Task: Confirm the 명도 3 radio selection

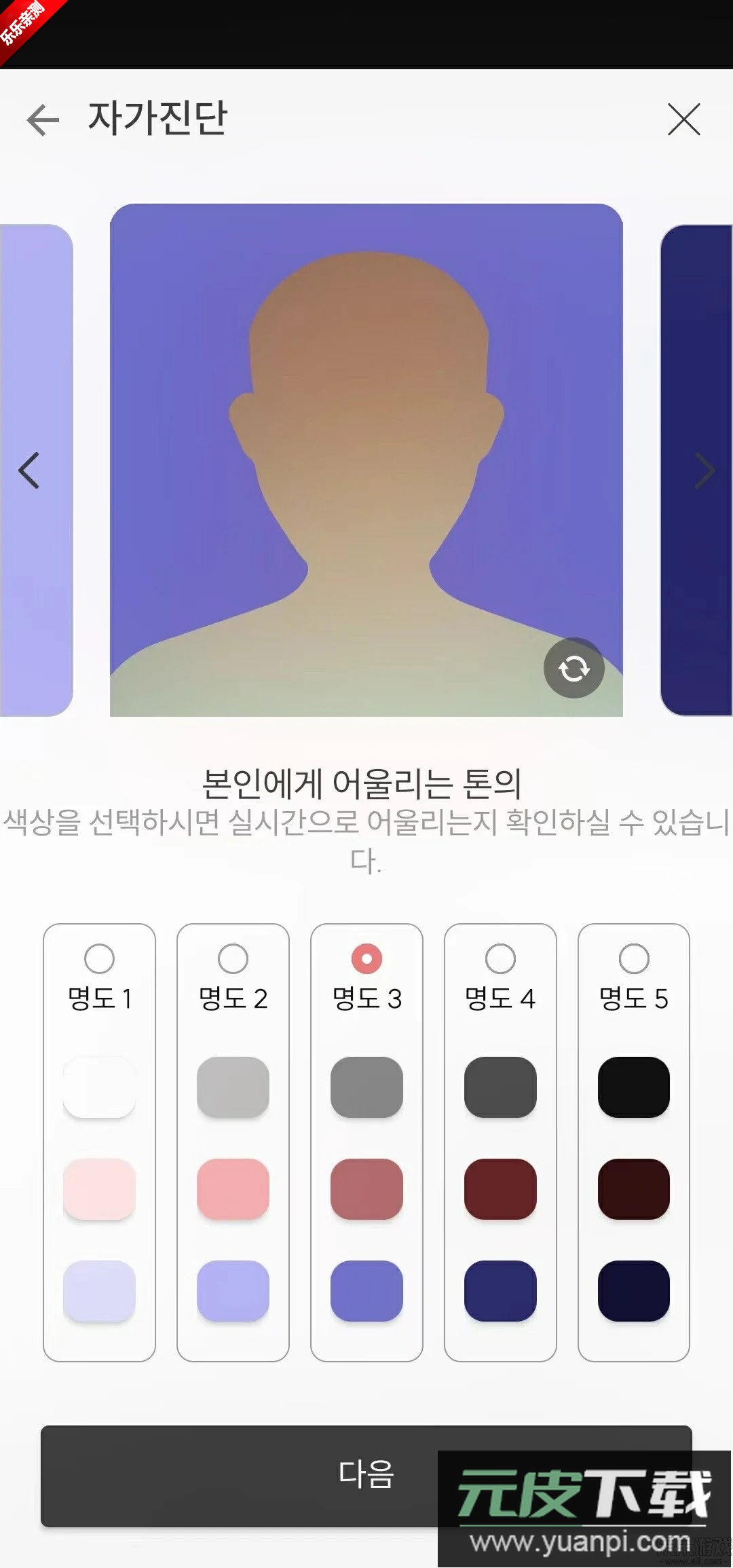Action: (x=366, y=958)
